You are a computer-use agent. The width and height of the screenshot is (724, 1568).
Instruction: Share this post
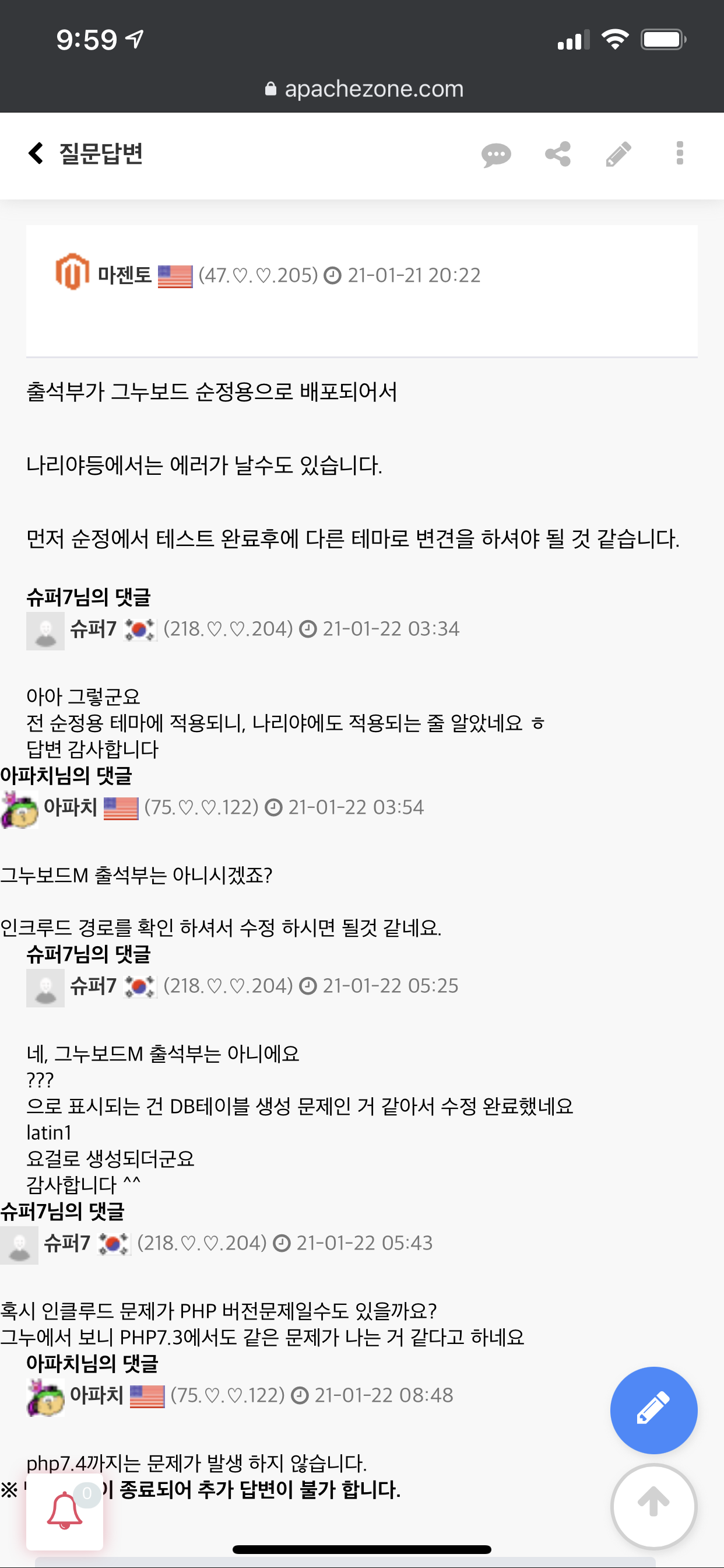[x=558, y=154]
